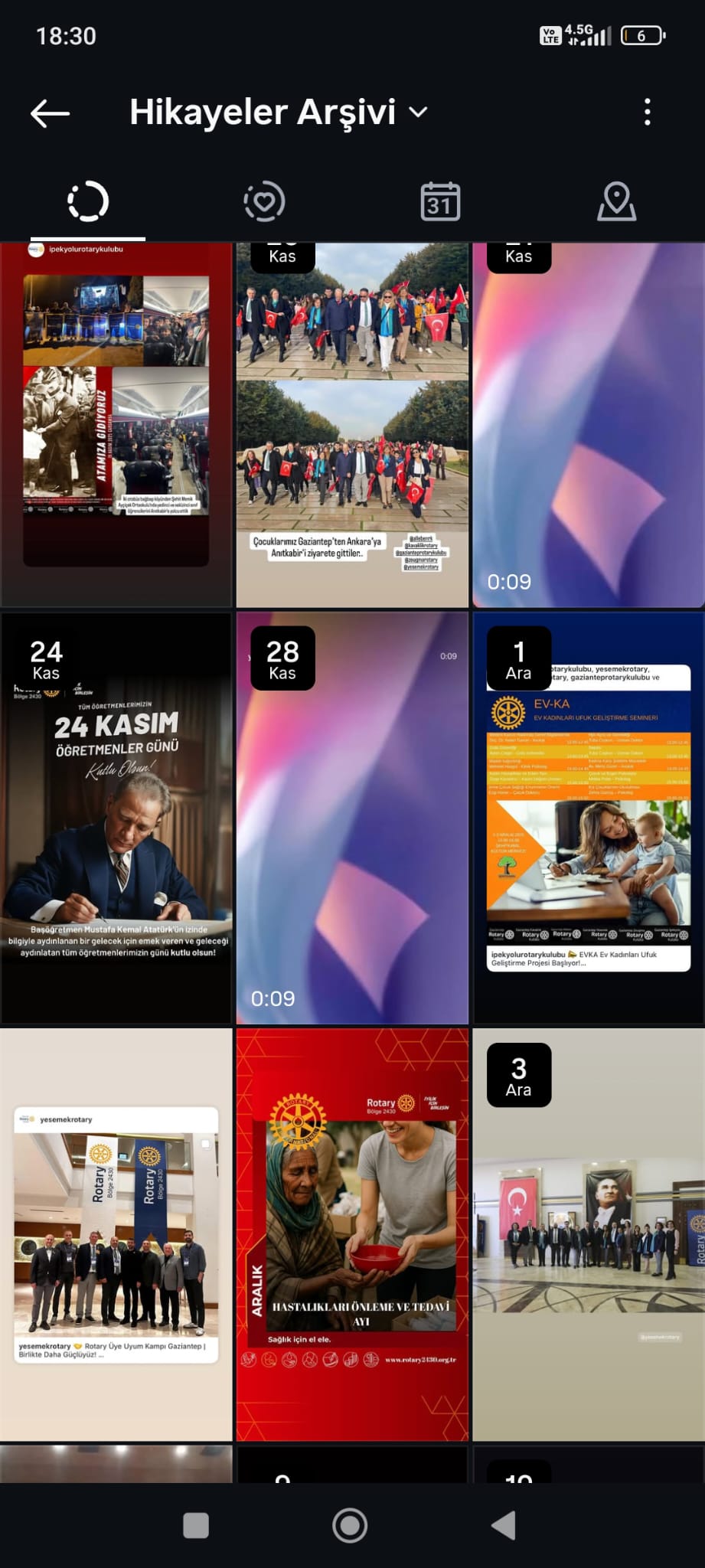Viewport: 705px width, 1568px height.
Task: Open recent apps from navigation bar
Action: pyautogui.click(x=196, y=1525)
